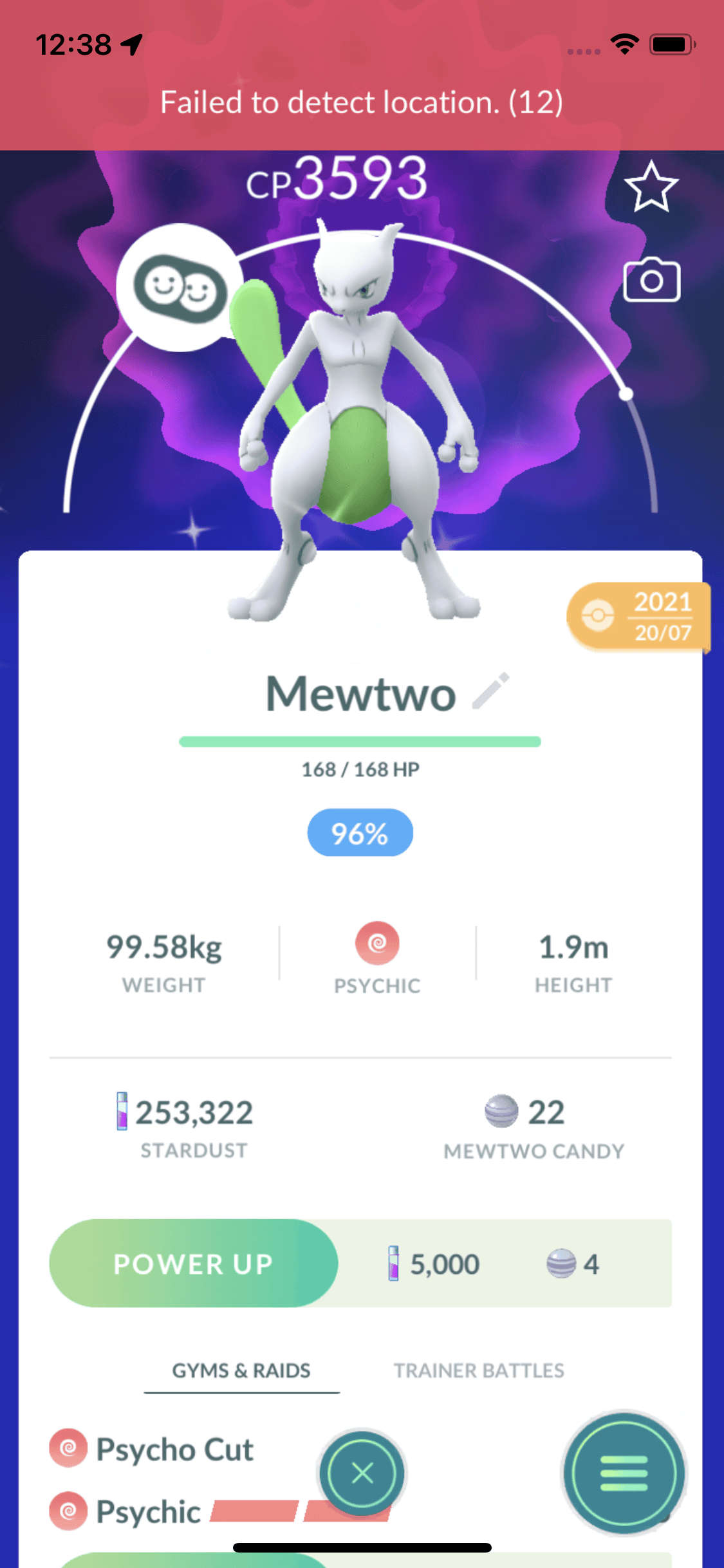Open the buddy icon beside Mewtwo
This screenshot has width=724, height=1568.
[x=180, y=287]
